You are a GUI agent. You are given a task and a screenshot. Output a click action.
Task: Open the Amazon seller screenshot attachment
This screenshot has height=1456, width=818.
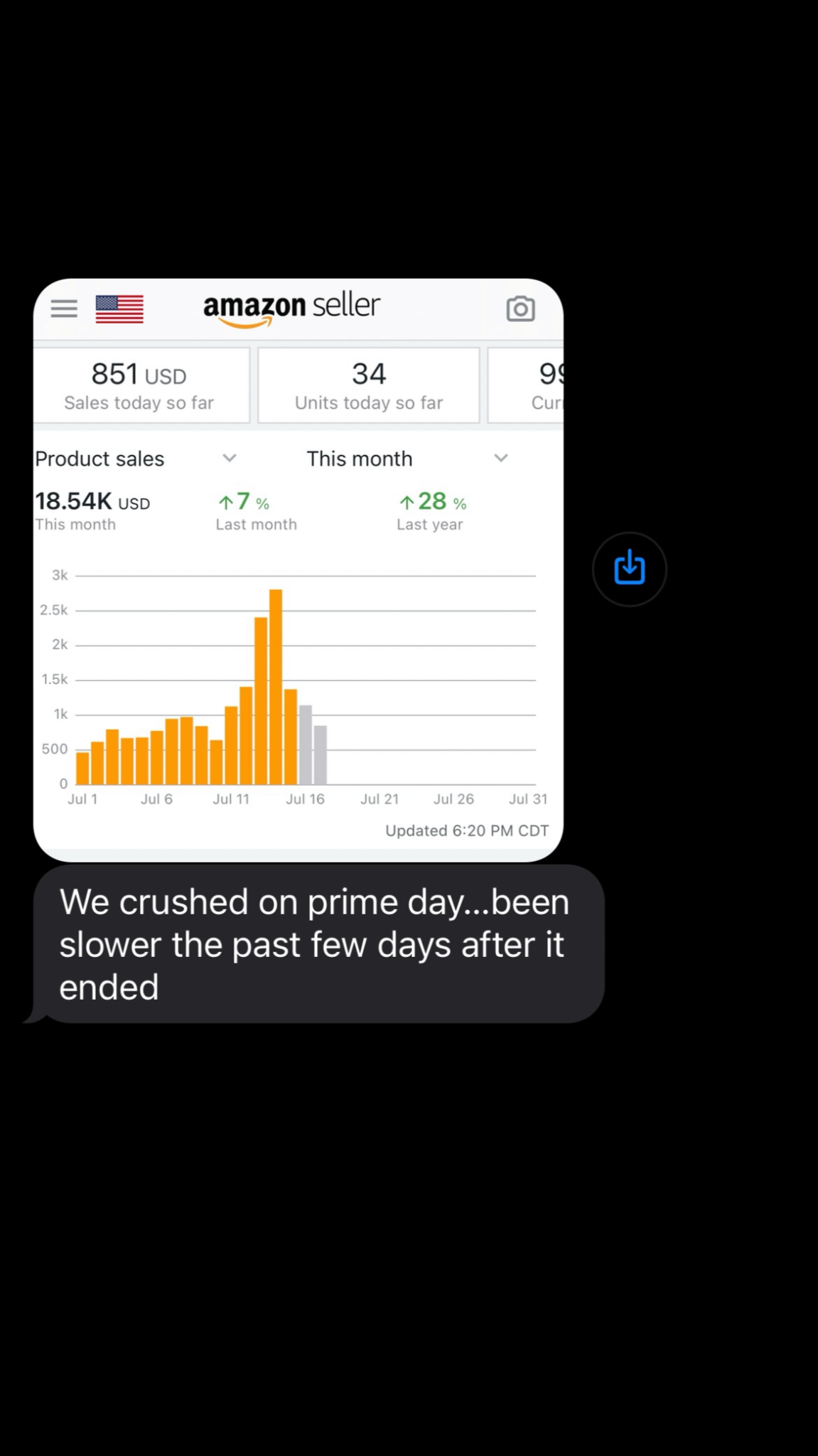(x=298, y=569)
